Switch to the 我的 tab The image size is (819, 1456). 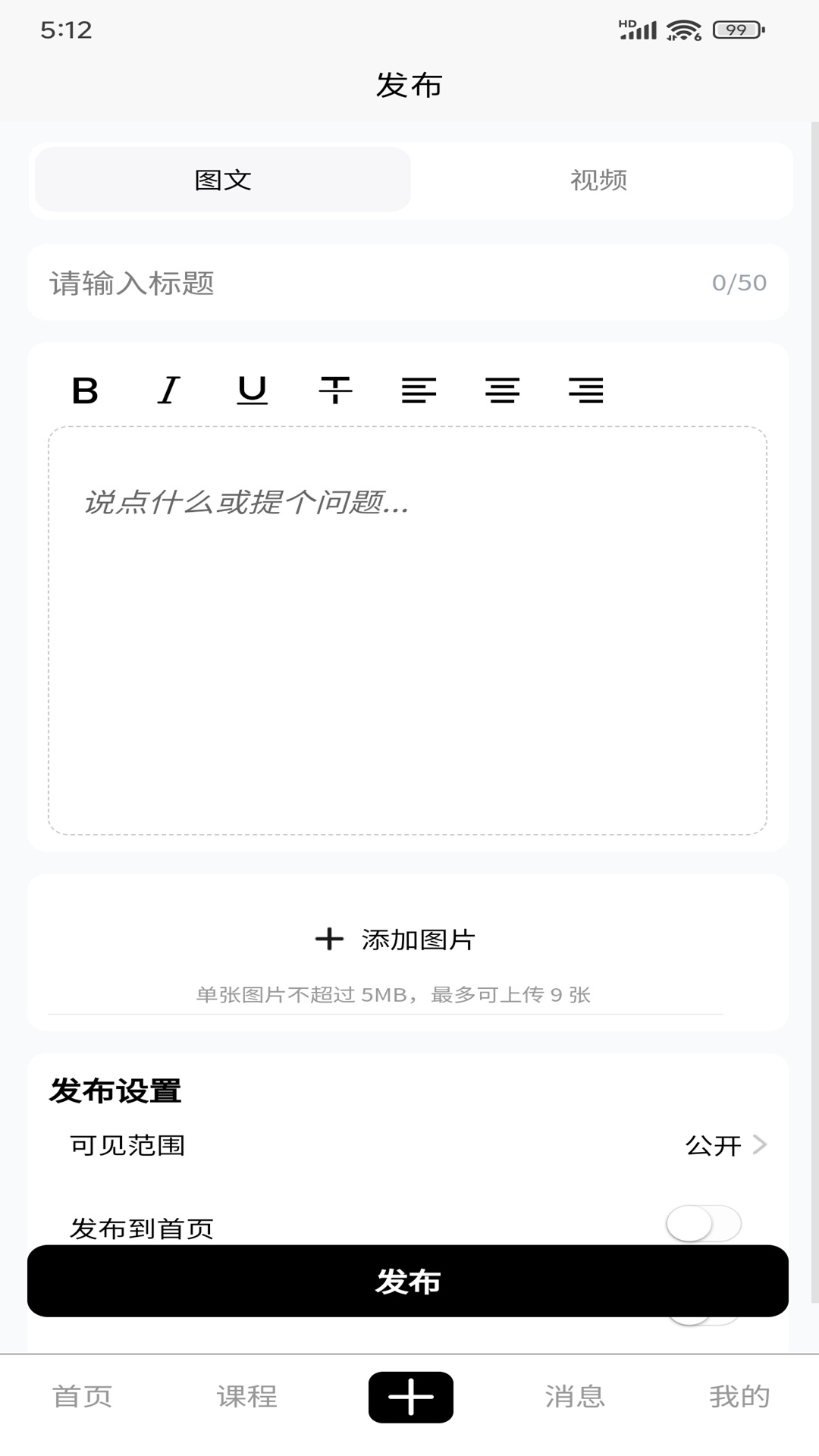(x=739, y=1396)
